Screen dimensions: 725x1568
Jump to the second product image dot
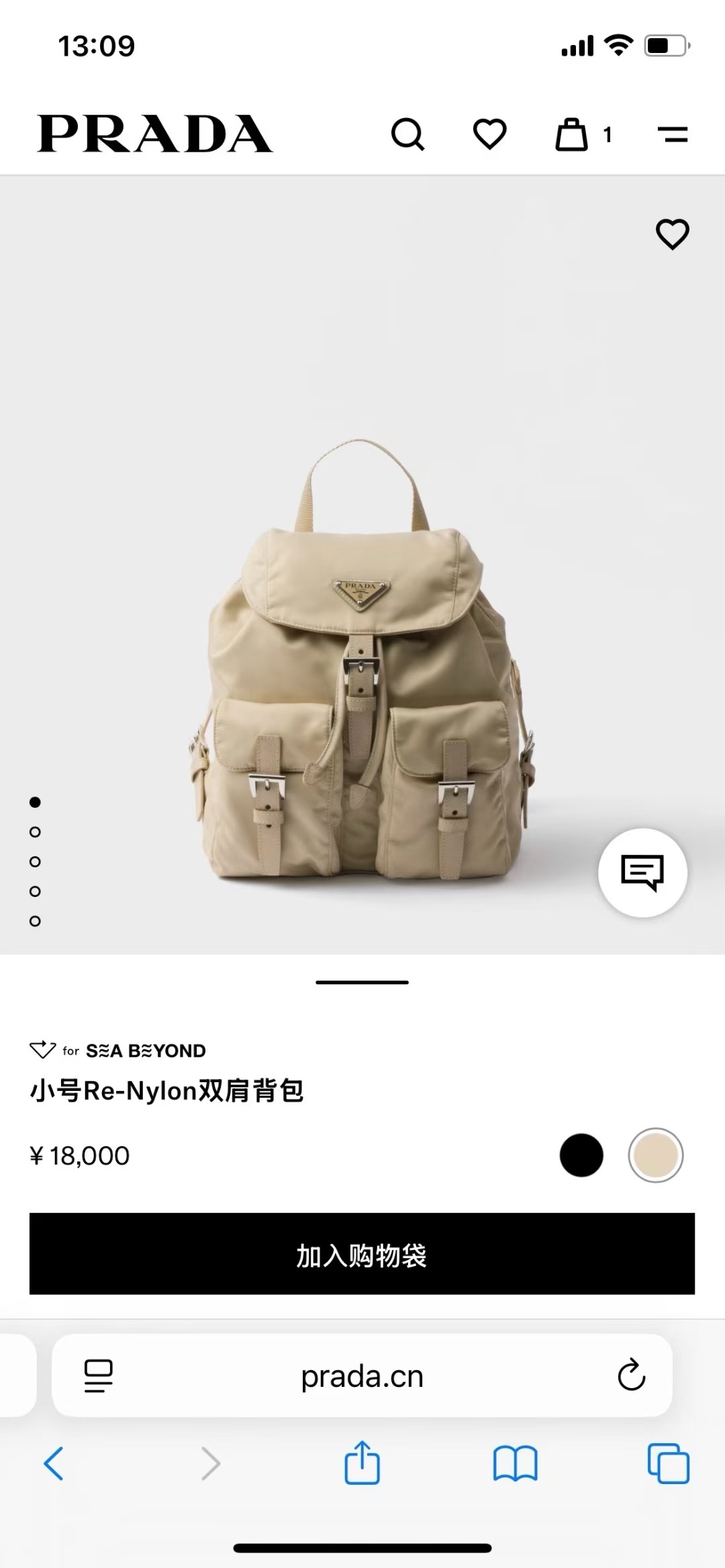[36, 832]
